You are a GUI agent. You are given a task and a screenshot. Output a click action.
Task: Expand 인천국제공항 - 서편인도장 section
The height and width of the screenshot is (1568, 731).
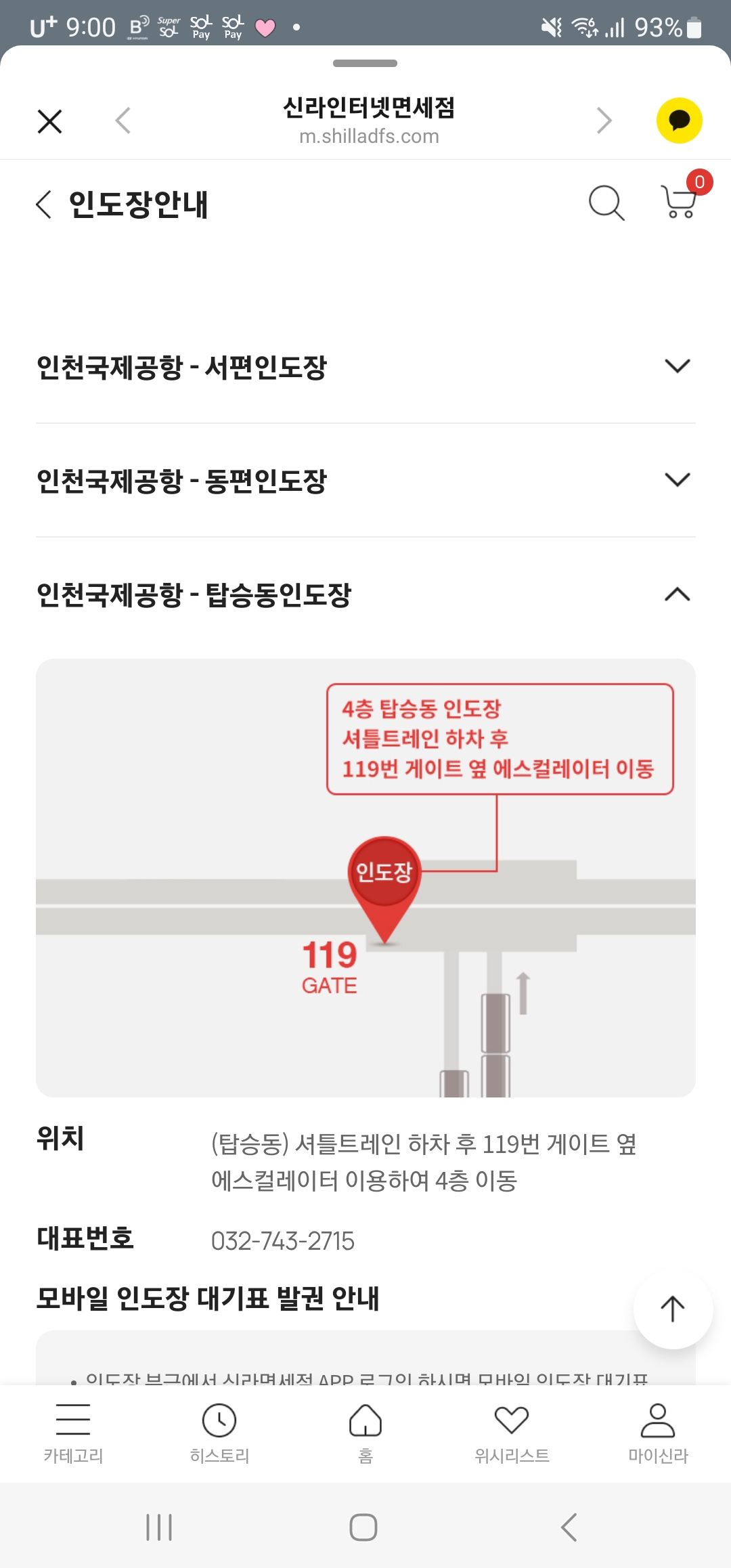click(x=365, y=366)
